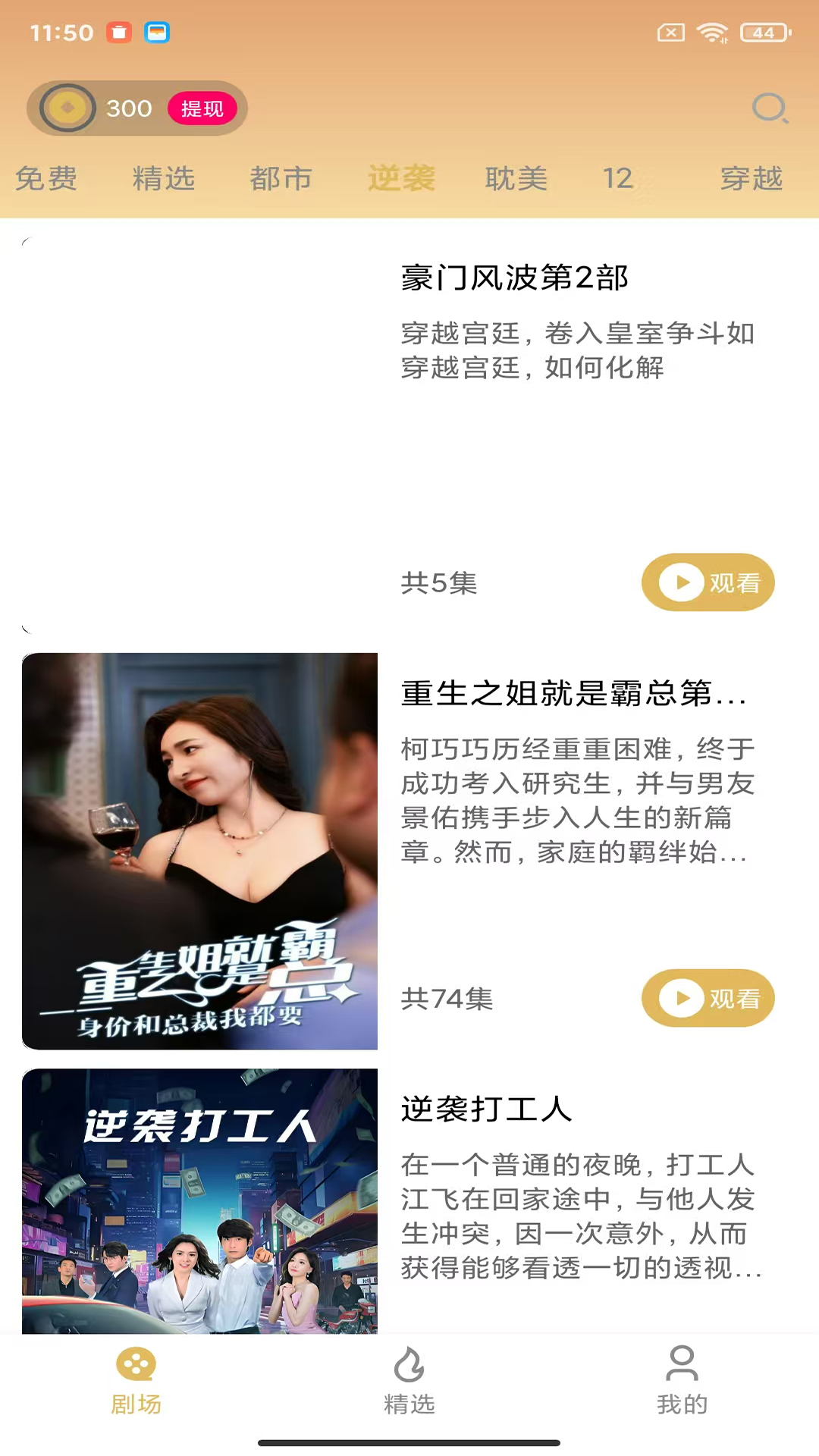819x1456 pixels.
Task: Open the search function
Action: [x=770, y=108]
